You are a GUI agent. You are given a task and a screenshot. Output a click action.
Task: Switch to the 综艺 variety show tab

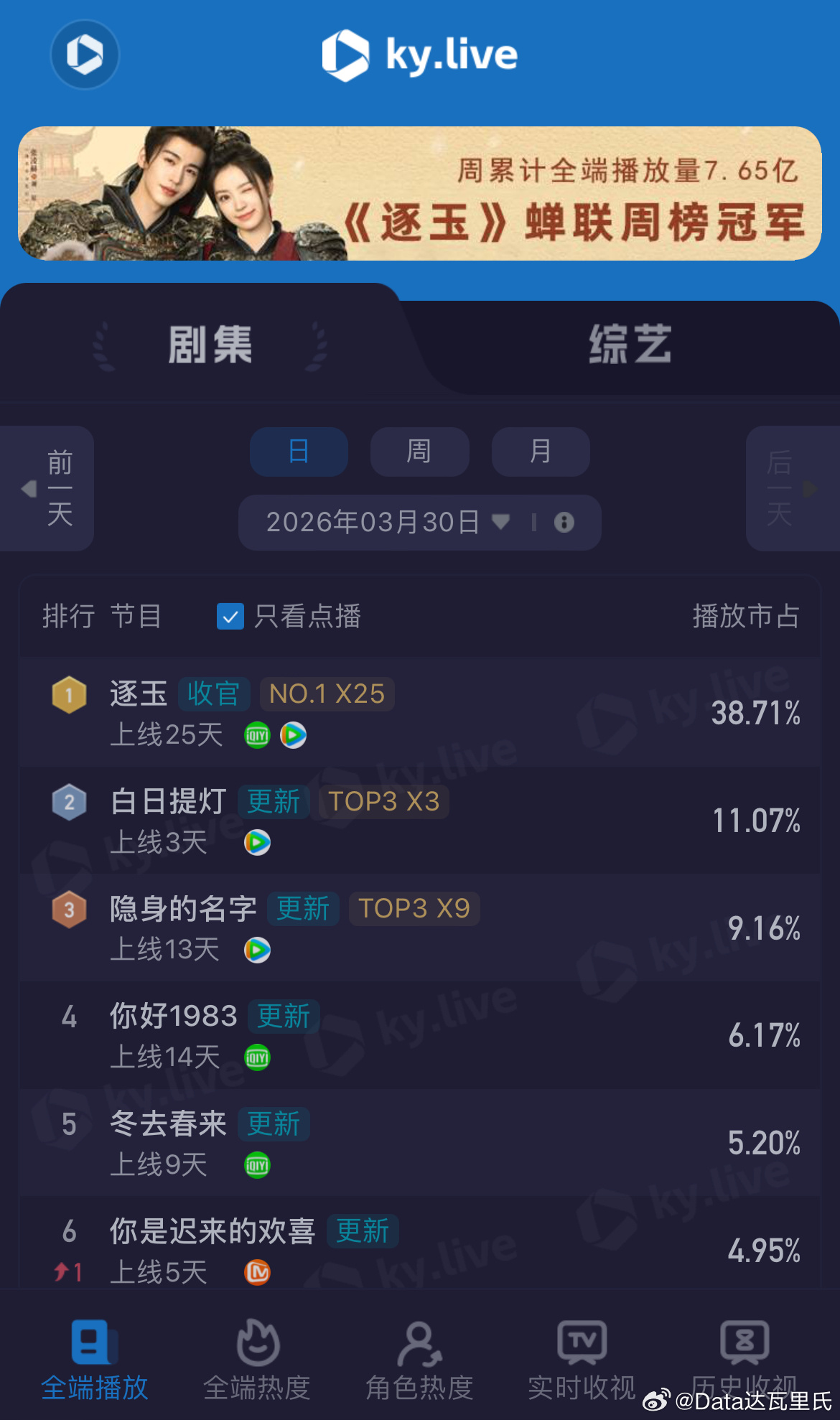(x=630, y=344)
